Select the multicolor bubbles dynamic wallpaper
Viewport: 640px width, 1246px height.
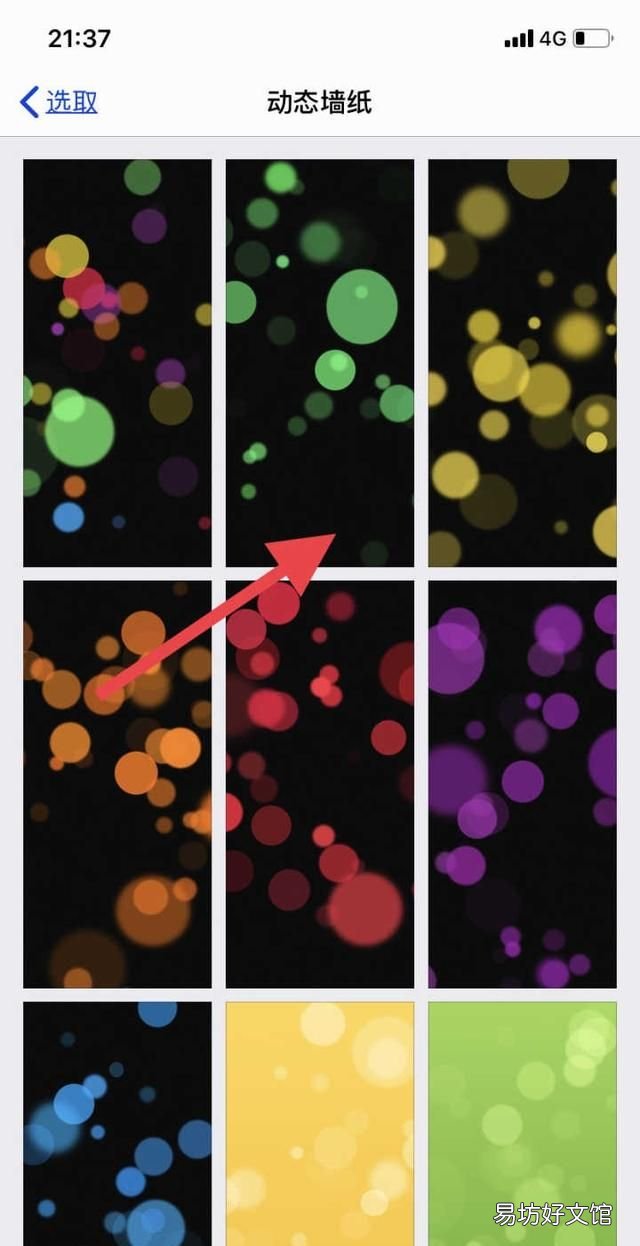117,362
